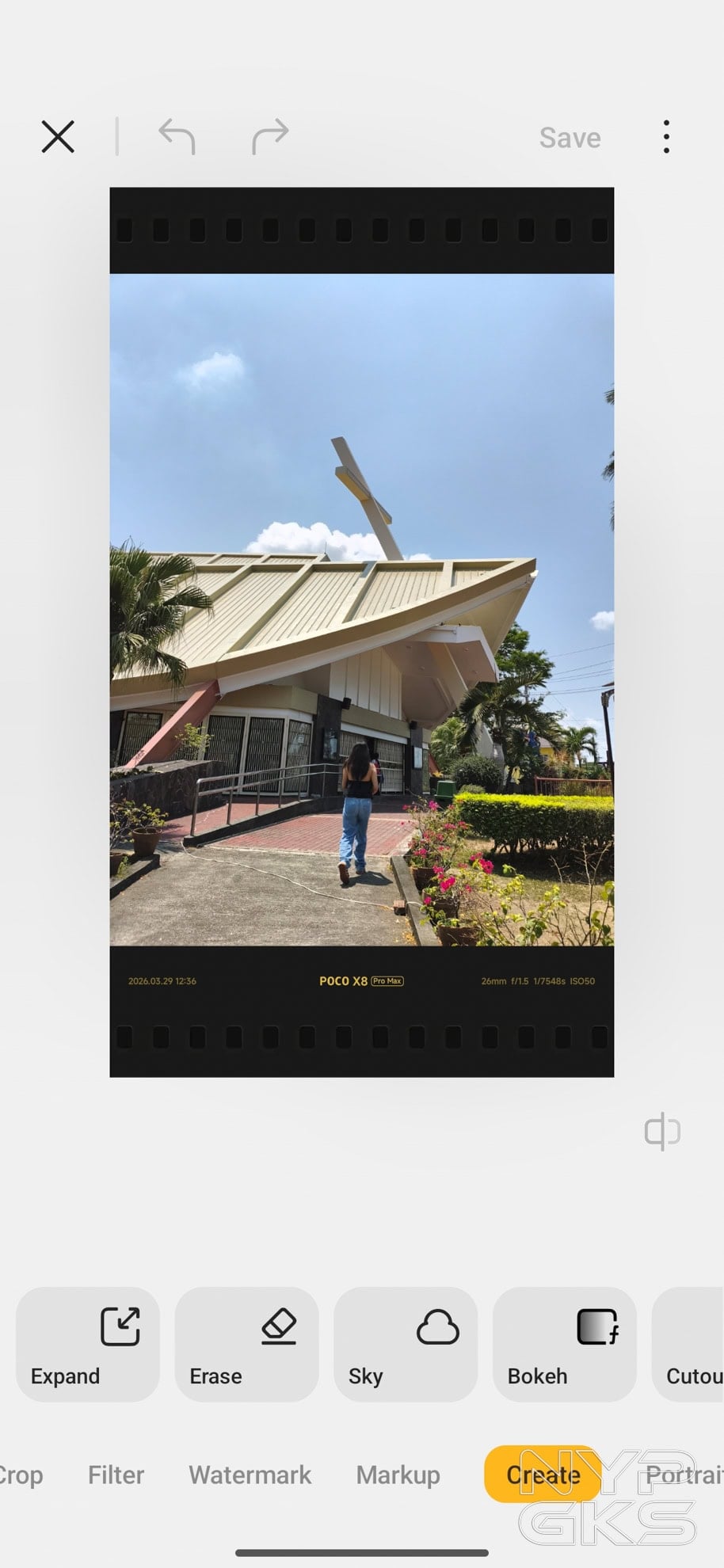Open the three-dot overflow menu
The height and width of the screenshot is (1568, 724).
pyautogui.click(x=666, y=137)
